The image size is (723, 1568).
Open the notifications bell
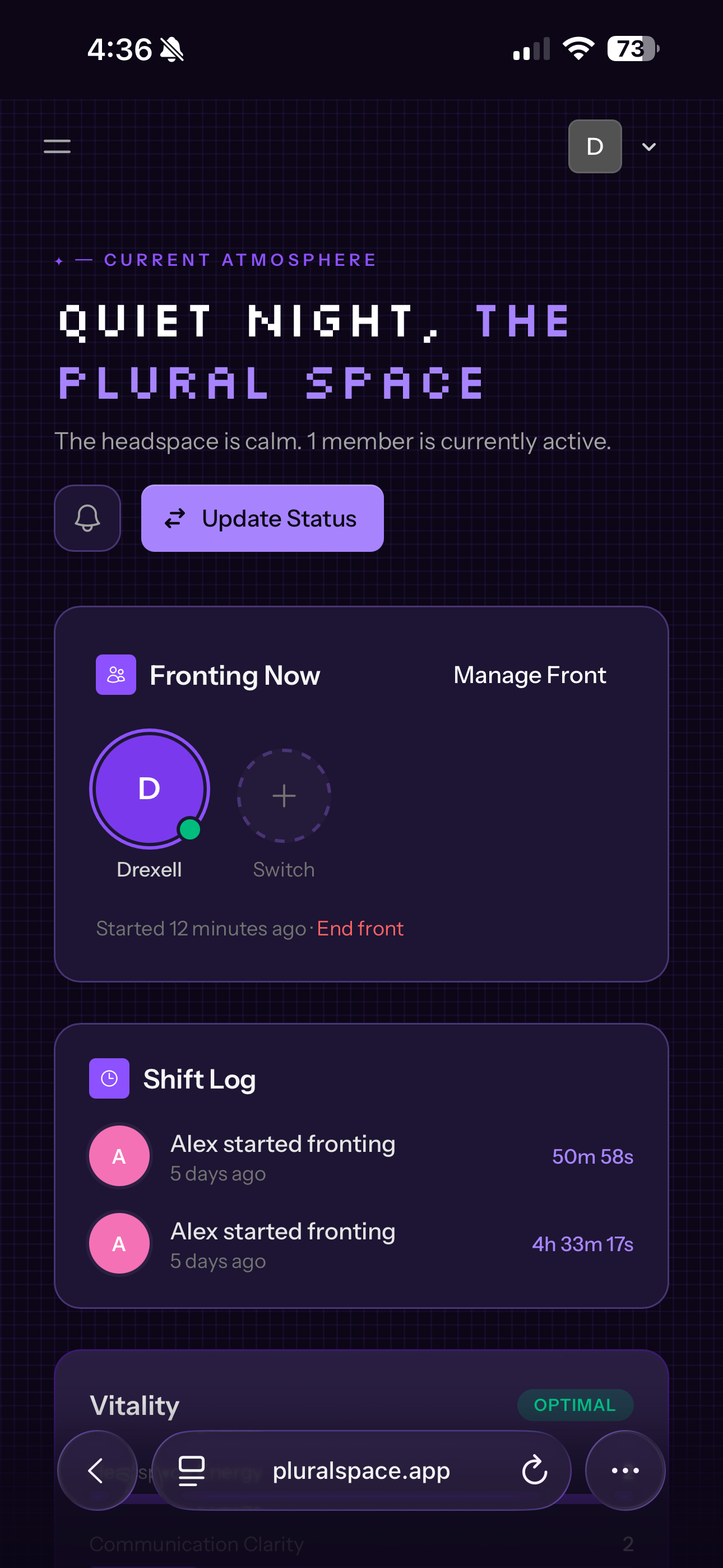(x=87, y=518)
